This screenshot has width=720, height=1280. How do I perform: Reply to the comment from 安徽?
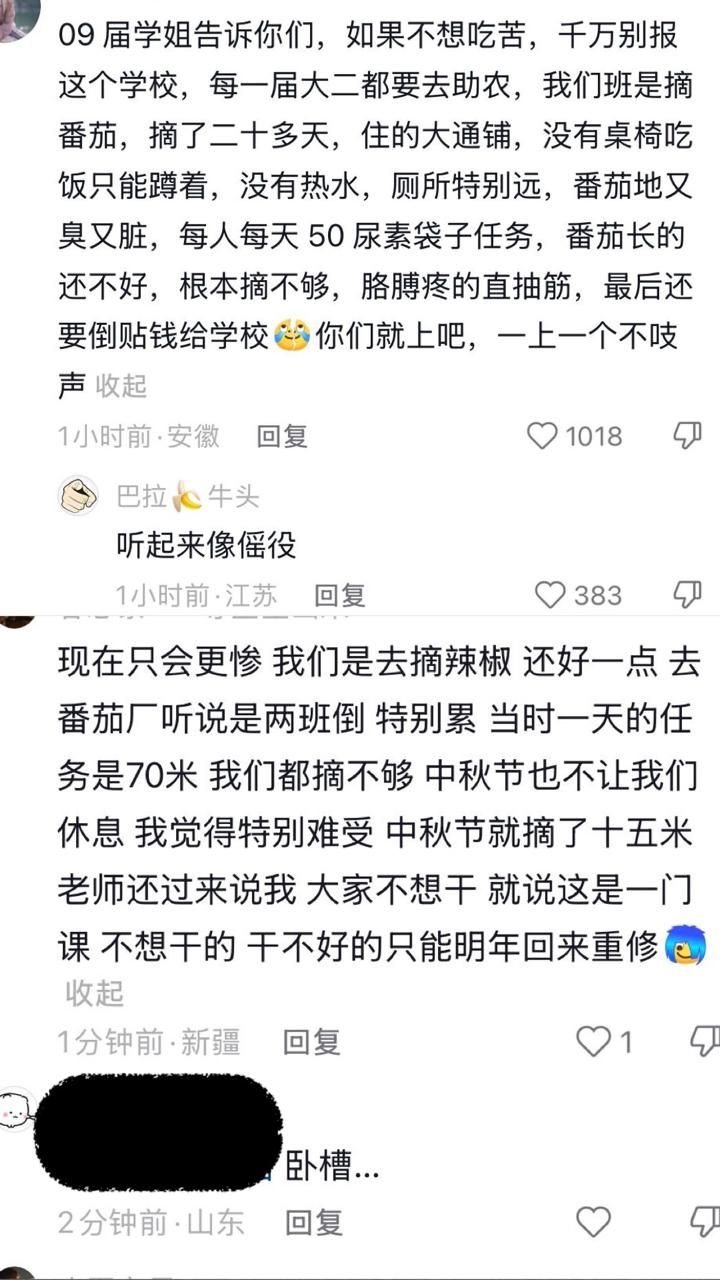[282, 436]
